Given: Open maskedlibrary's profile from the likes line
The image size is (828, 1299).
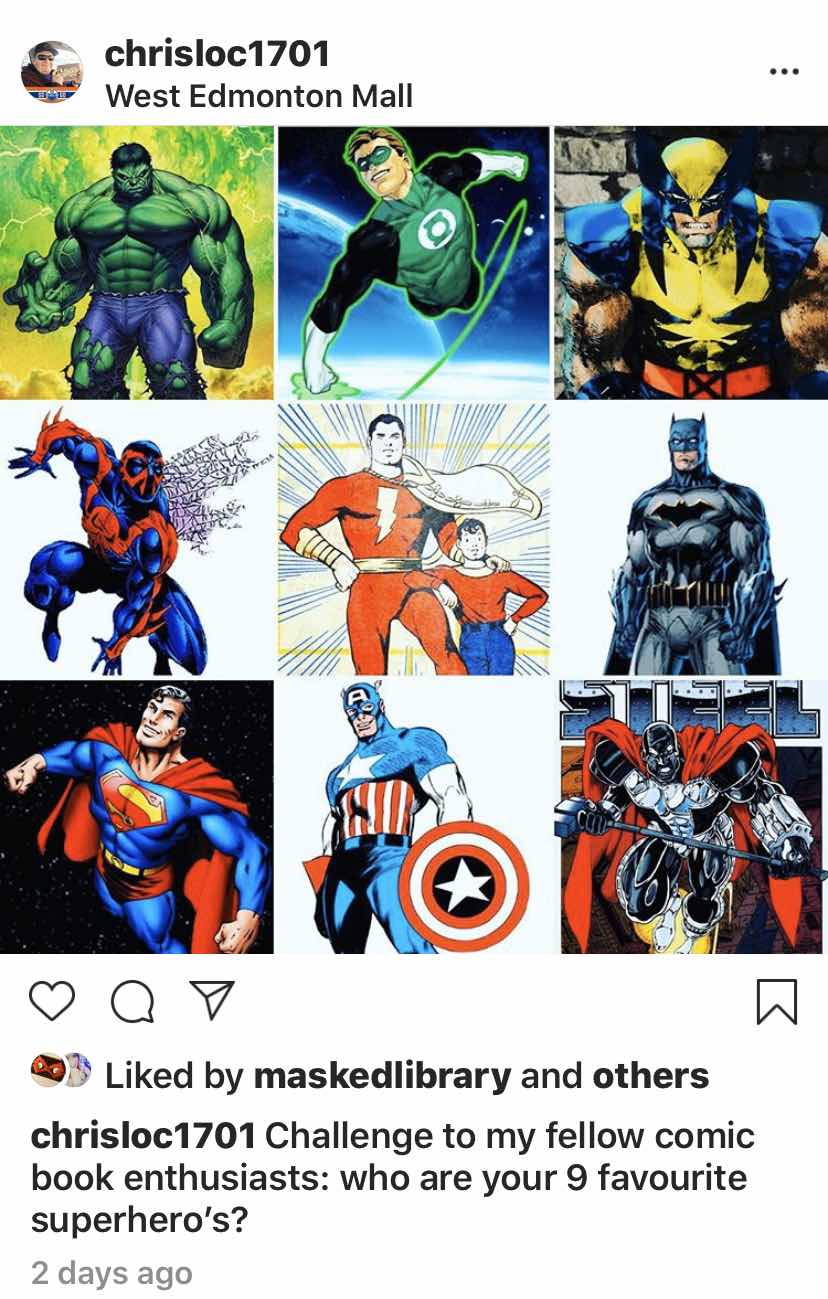Looking at the screenshot, I should pos(382,1076).
